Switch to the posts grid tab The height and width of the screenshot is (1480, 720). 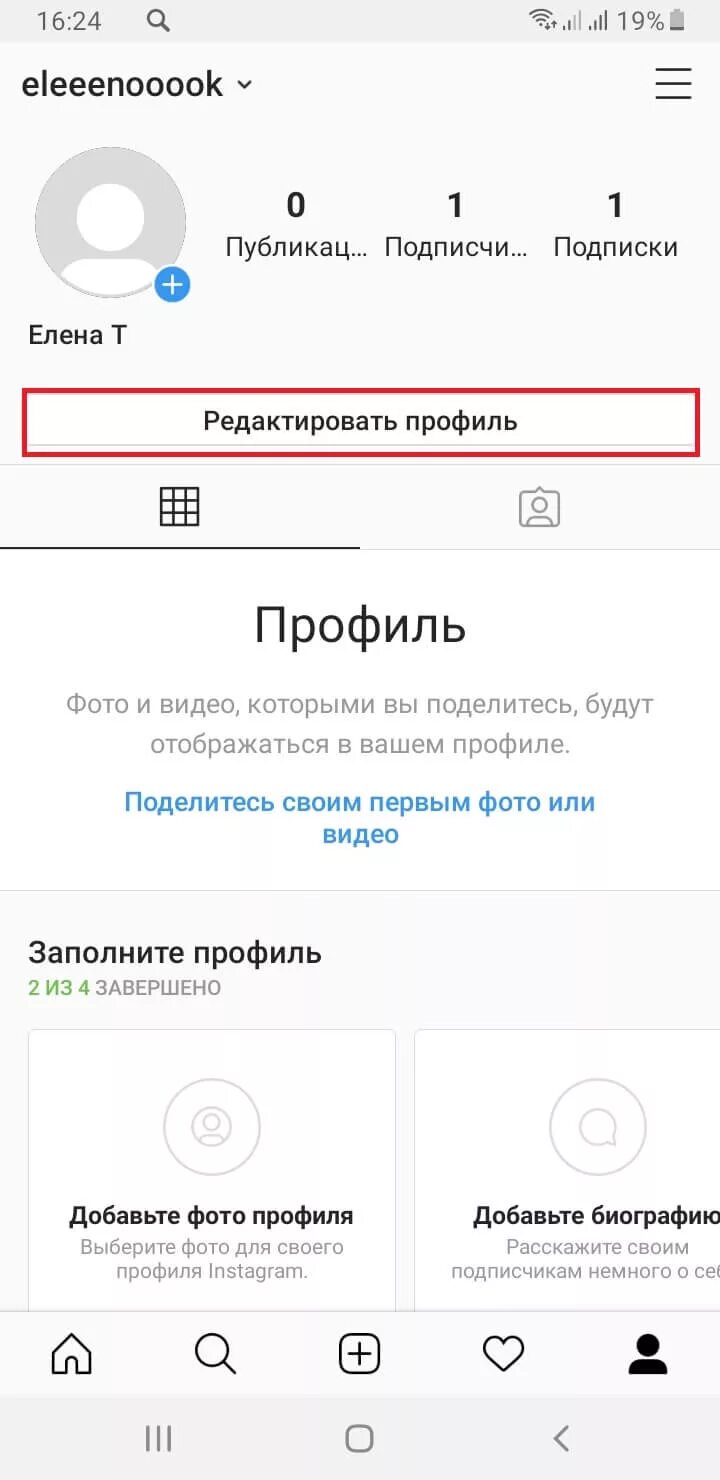180,507
